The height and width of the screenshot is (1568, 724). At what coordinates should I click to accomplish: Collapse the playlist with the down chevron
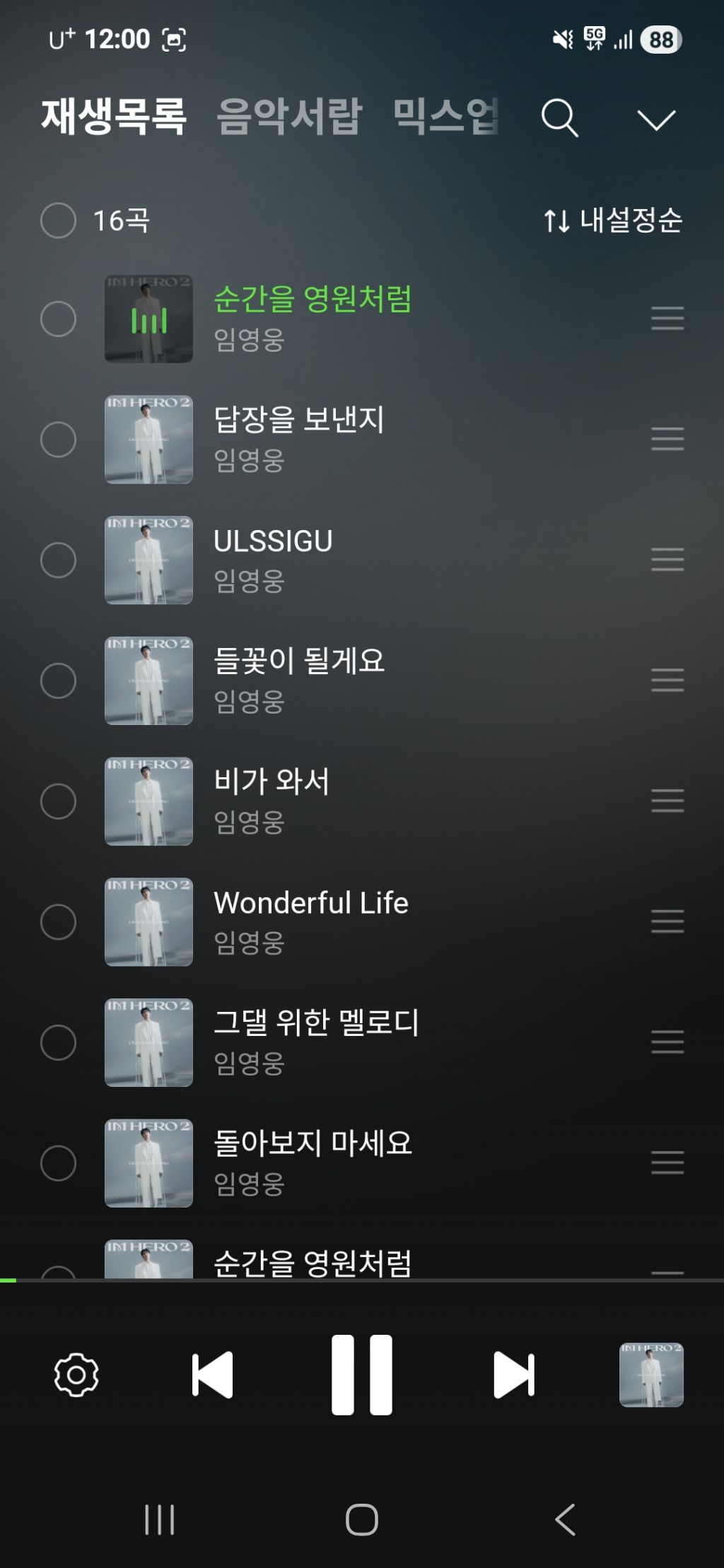click(656, 119)
